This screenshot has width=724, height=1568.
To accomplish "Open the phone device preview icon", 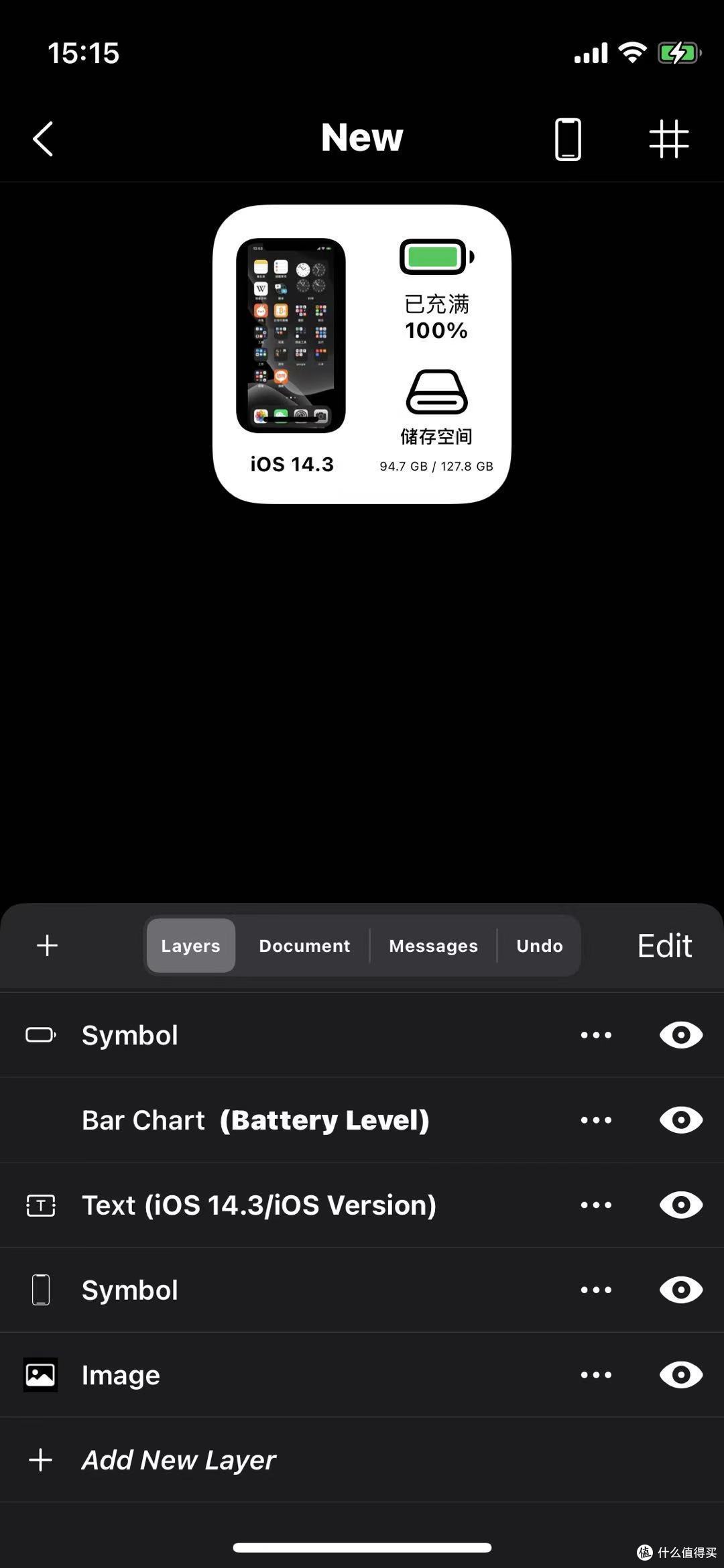I will coord(567,139).
